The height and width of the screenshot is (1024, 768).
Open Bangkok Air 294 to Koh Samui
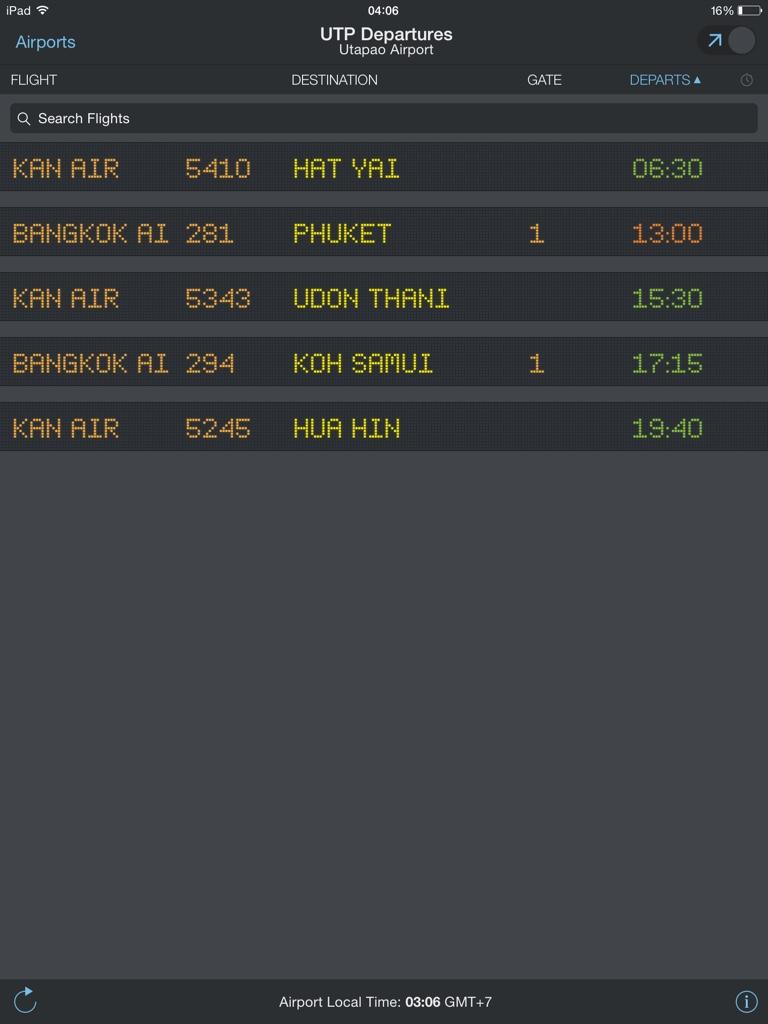click(384, 363)
